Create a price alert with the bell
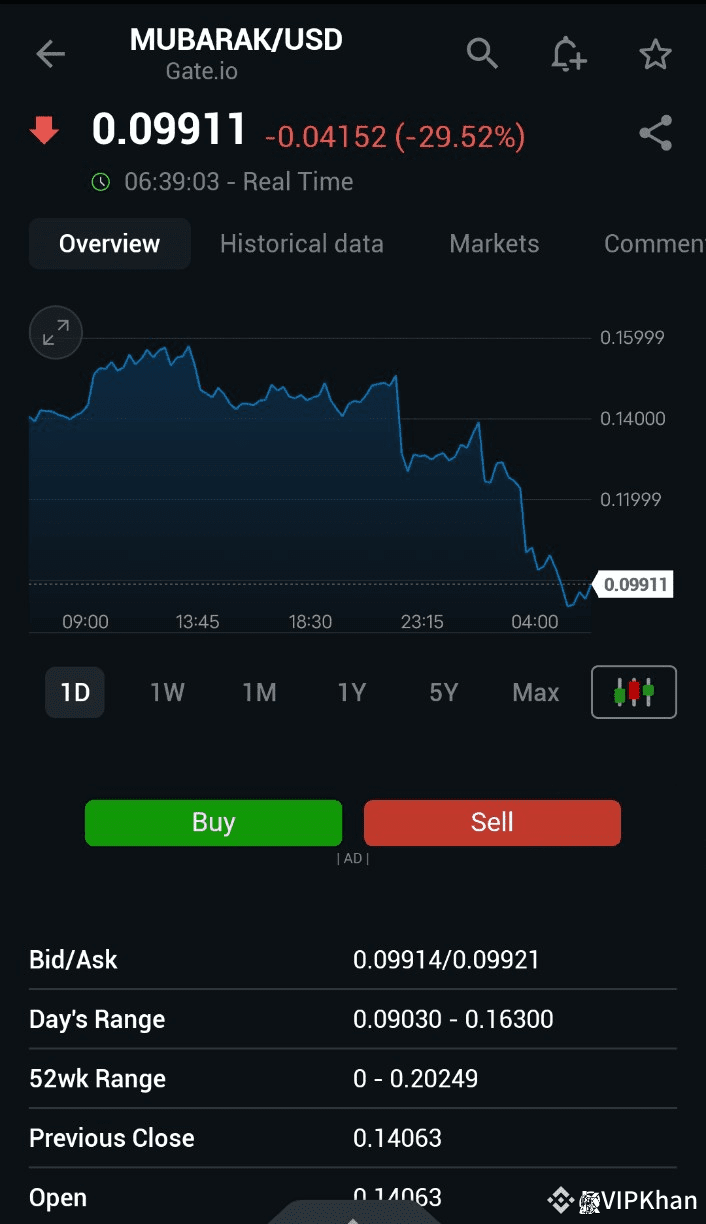Viewport: 706px width, 1224px height. coord(568,54)
